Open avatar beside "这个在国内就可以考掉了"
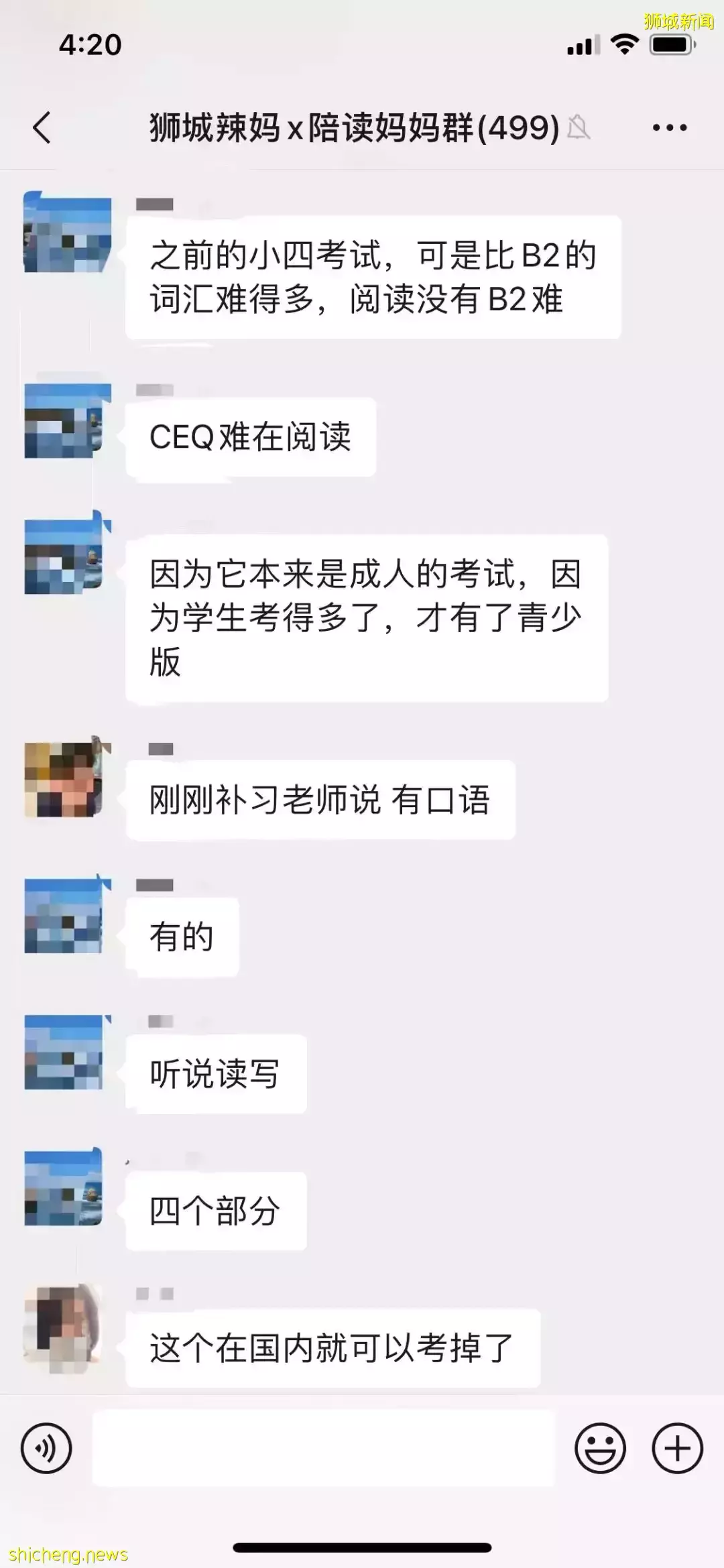Viewport: 724px width, 1568px height. pos(63,1325)
